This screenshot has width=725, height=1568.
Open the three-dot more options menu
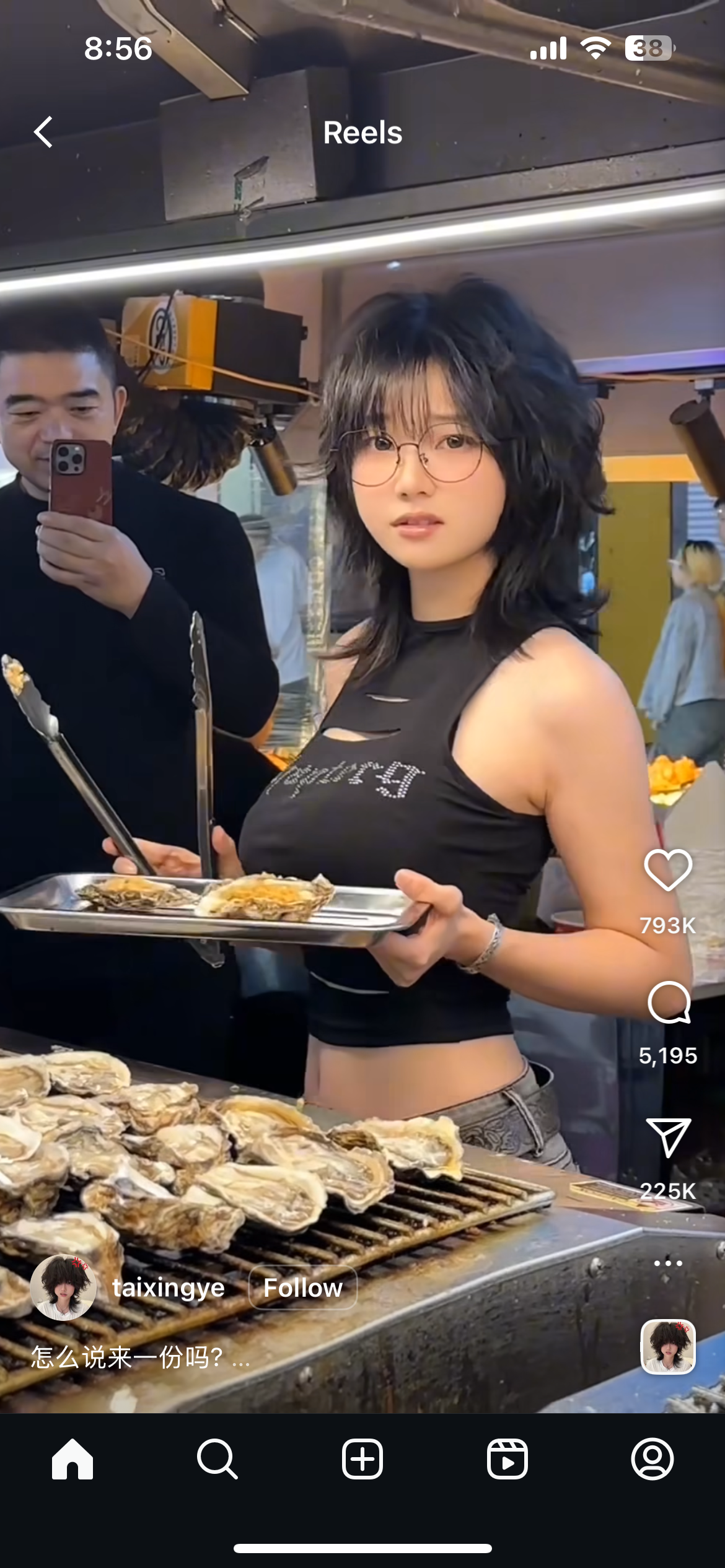coord(668,1263)
